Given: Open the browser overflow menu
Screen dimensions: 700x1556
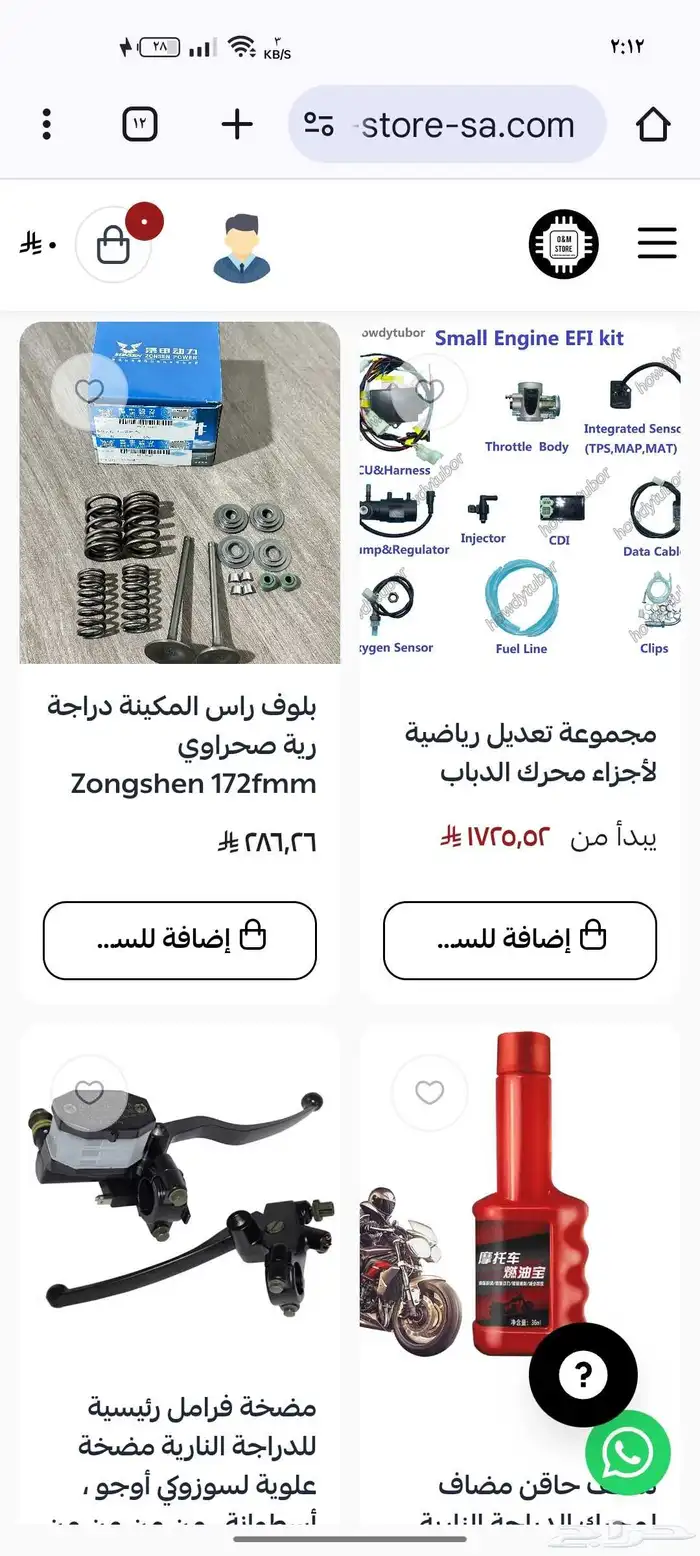Looking at the screenshot, I should [46, 125].
